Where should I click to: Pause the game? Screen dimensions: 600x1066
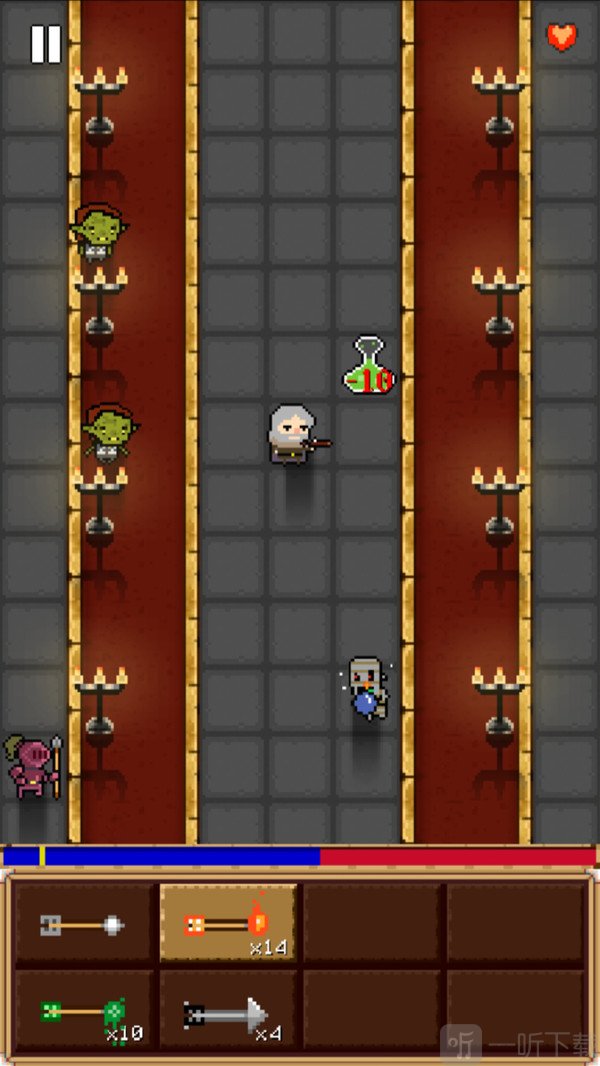click(x=45, y=44)
